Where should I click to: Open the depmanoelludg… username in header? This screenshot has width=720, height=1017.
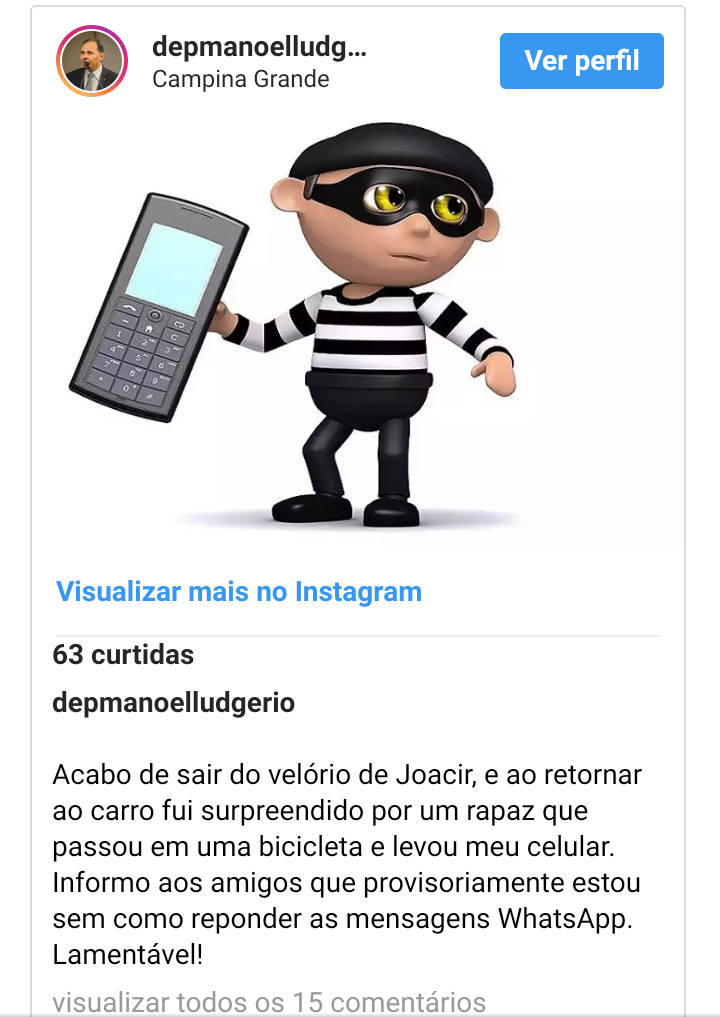tap(259, 47)
